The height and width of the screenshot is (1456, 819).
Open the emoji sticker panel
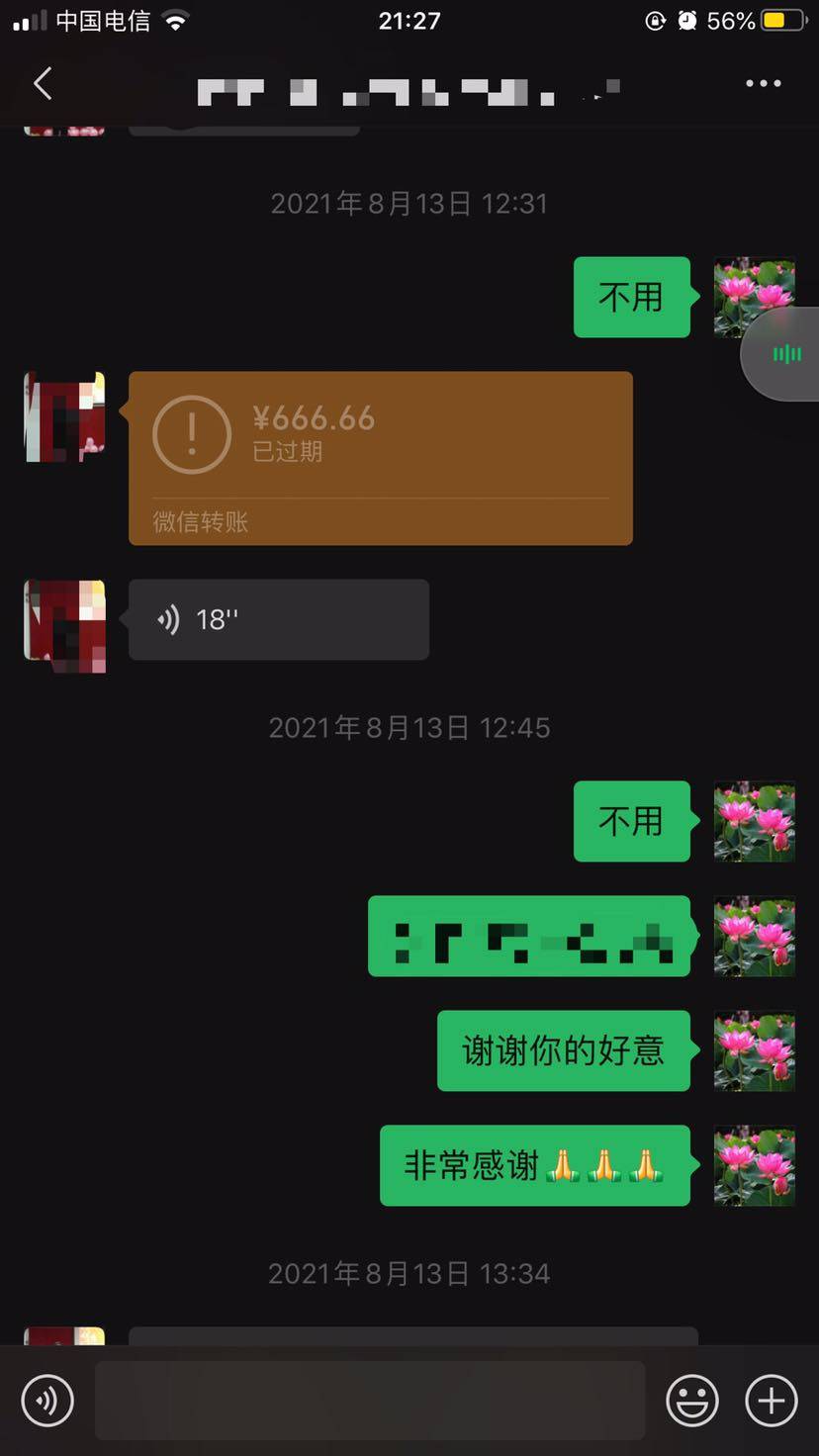tap(692, 1401)
